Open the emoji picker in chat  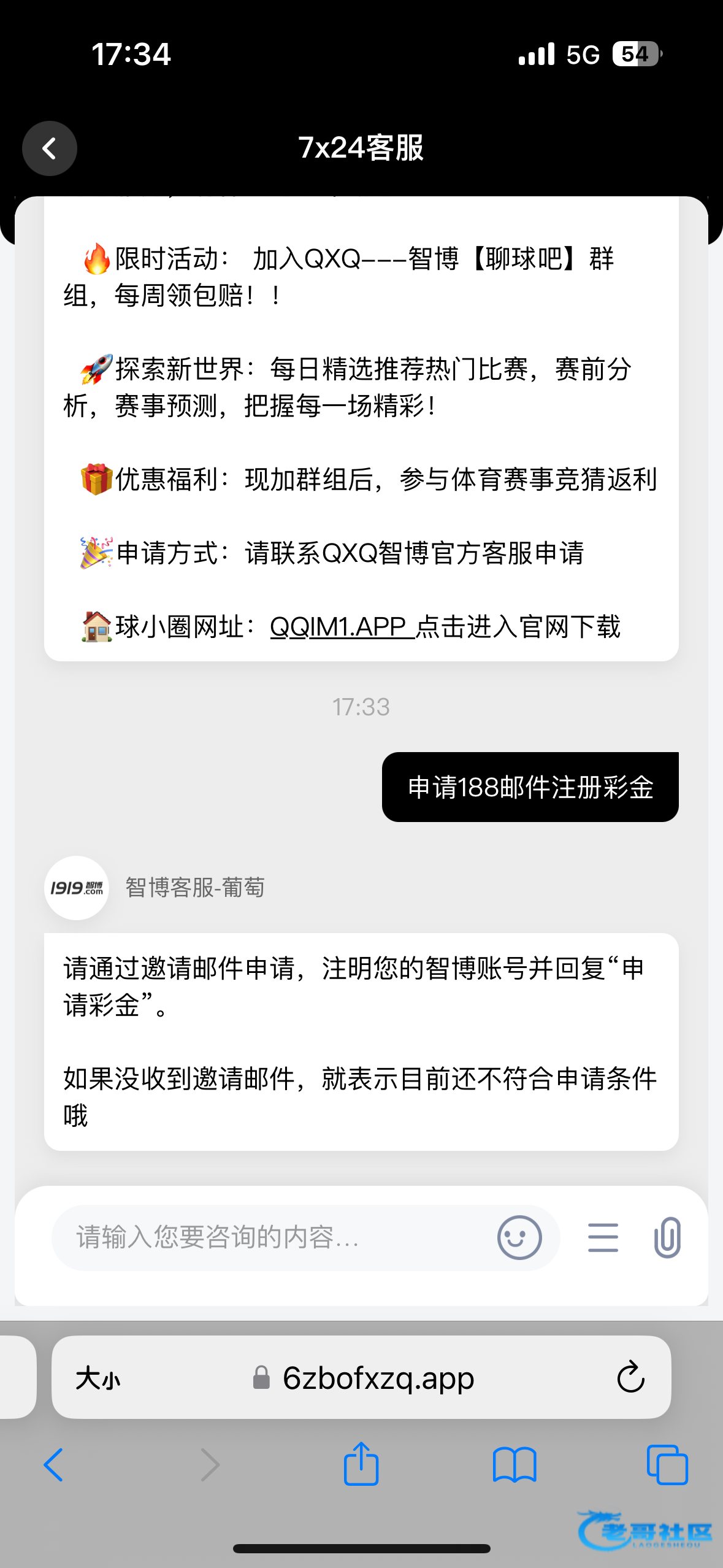pyautogui.click(x=519, y=1237)
